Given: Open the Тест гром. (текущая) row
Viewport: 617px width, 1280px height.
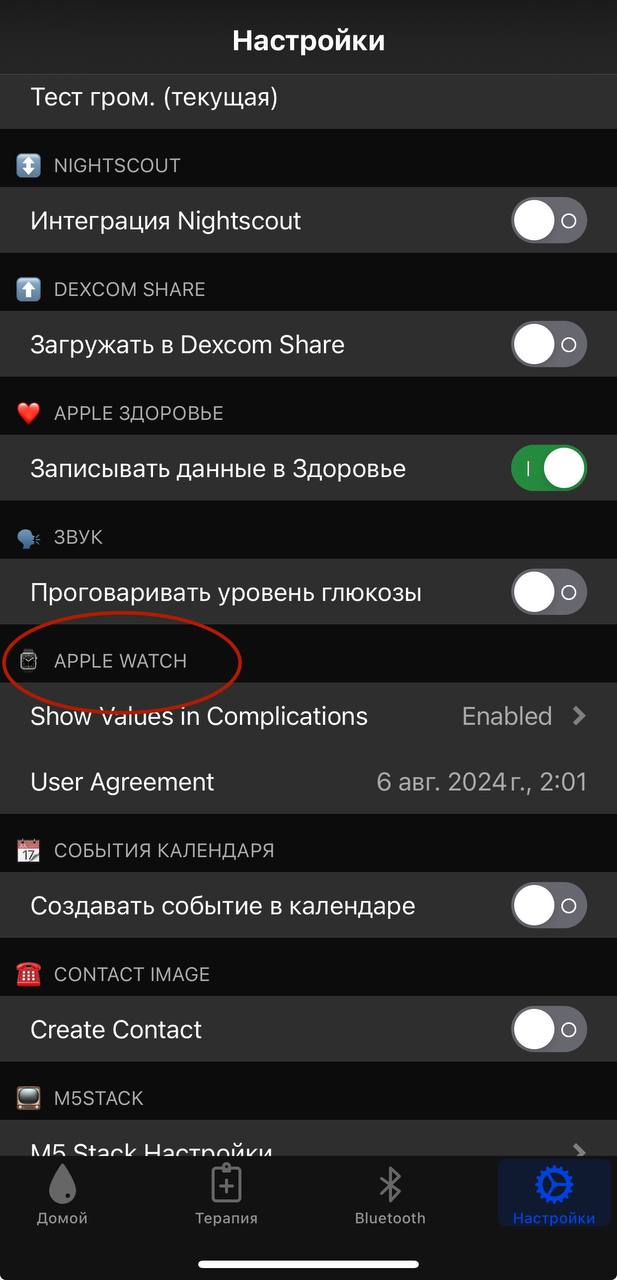Looking at the screenshot, I should click(x=308, y=100).
